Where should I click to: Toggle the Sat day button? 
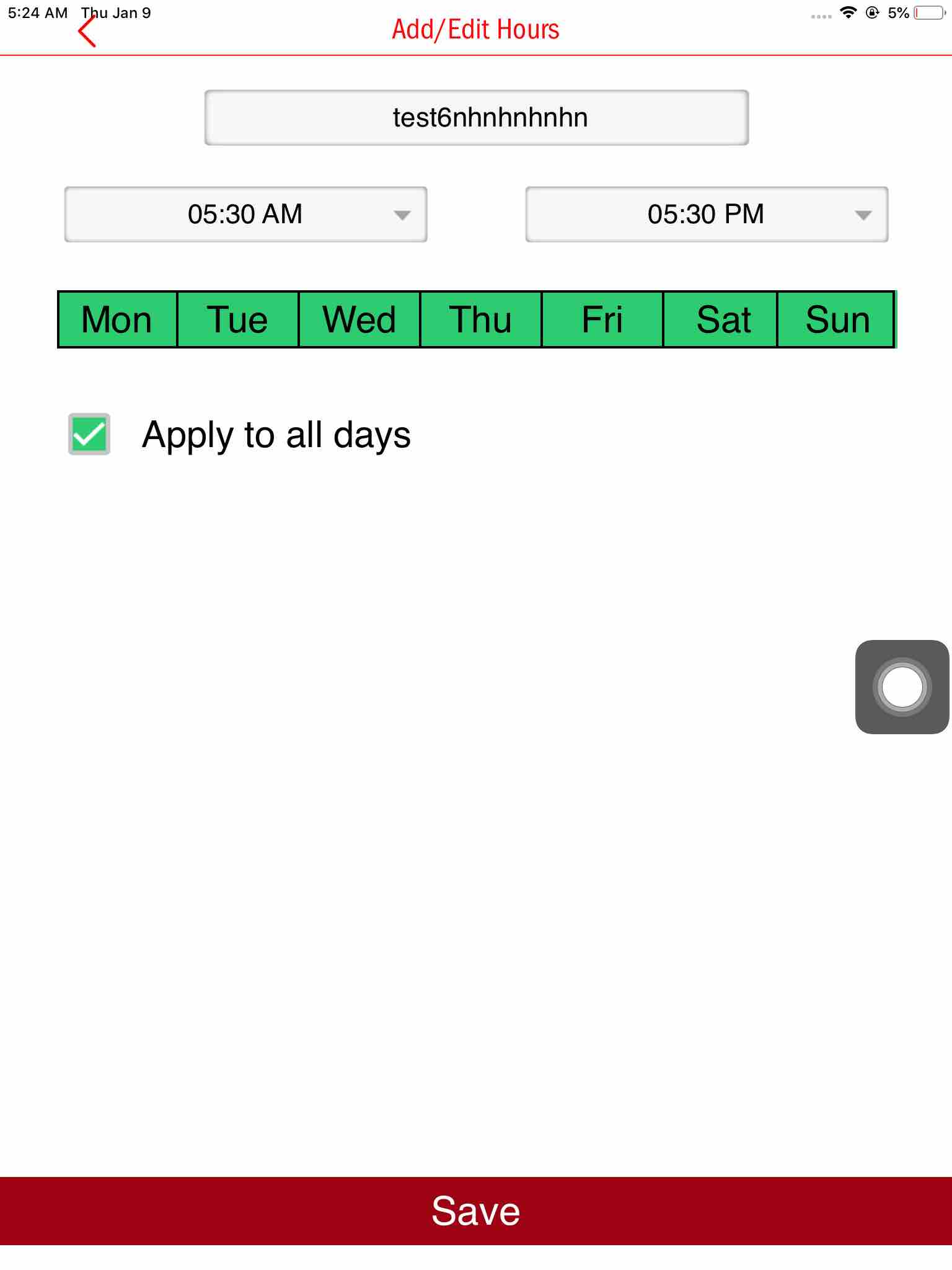pyautogui.click(x=720, y=320)
